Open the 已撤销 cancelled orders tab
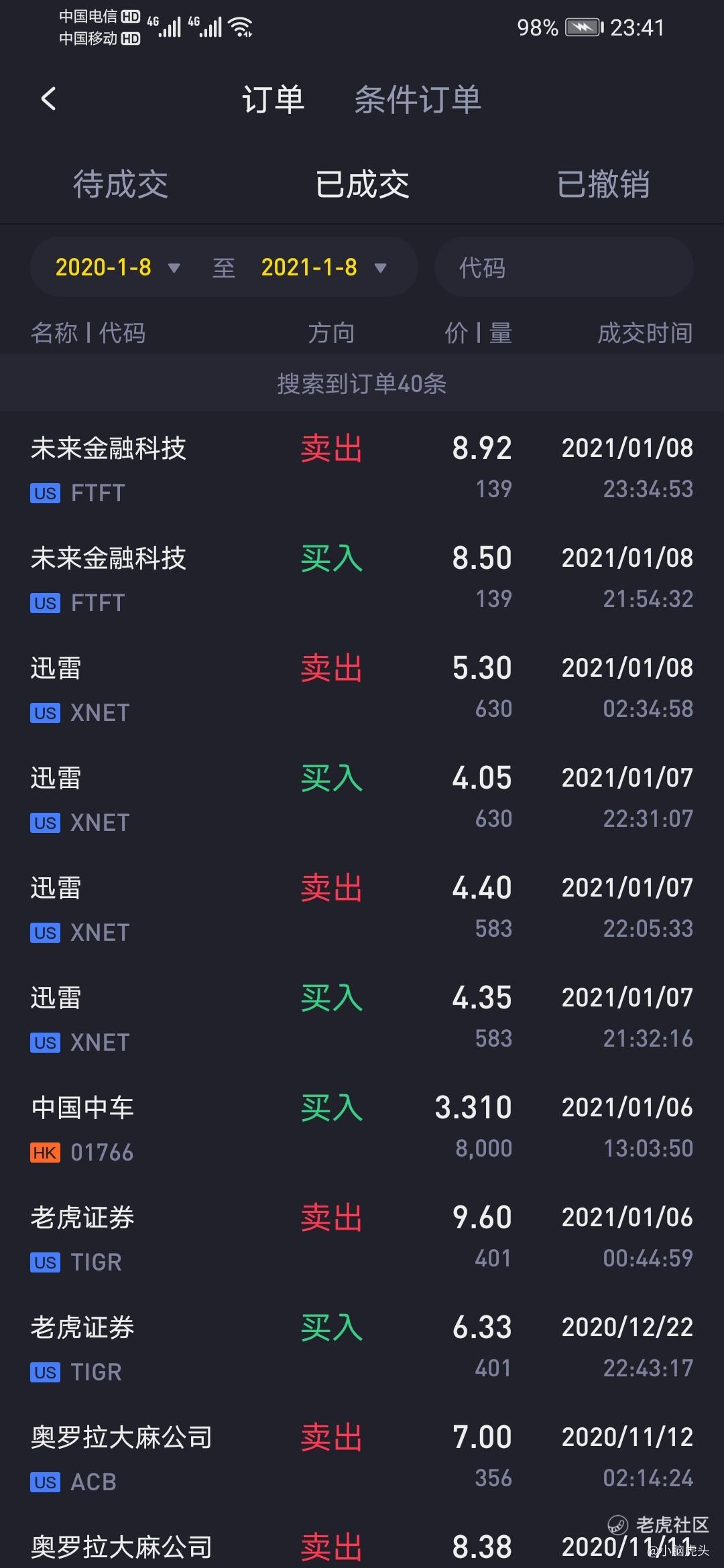Image resolution: width=724 pixels, height=1568 pixels. point(603,184)
